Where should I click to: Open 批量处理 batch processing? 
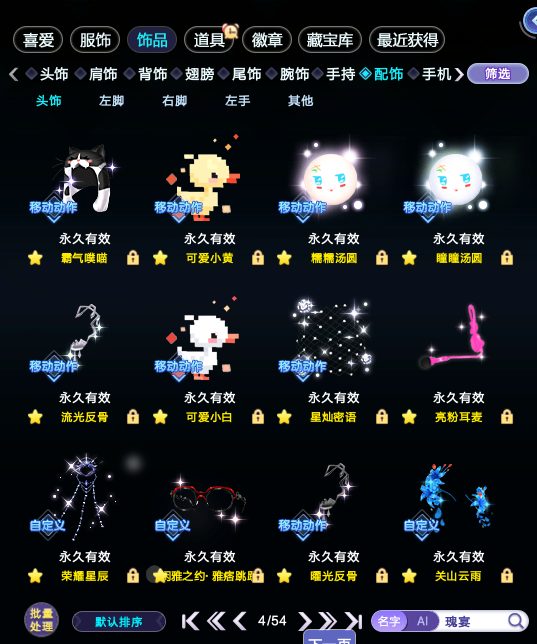41,620
